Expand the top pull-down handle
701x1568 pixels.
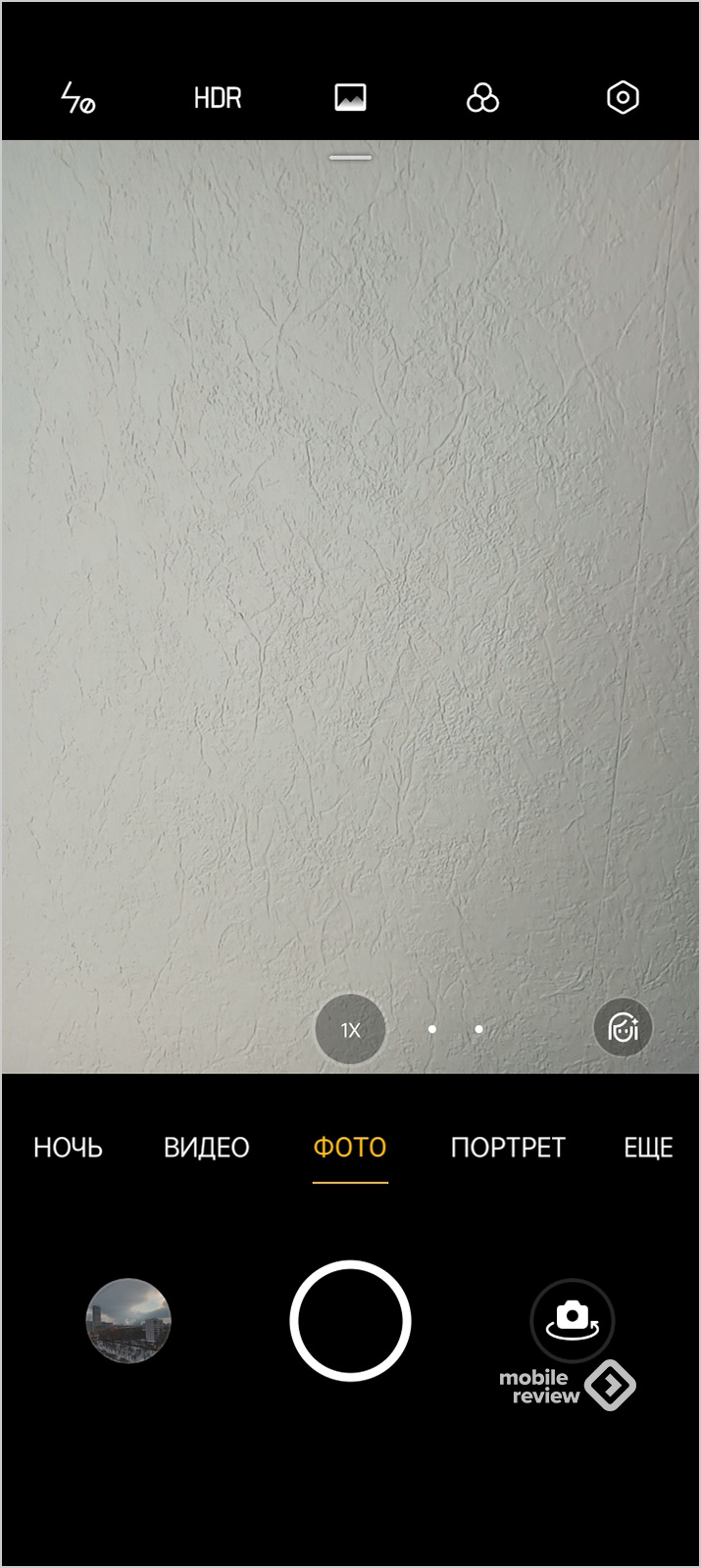pyautogui.click(x=350, y=157)
